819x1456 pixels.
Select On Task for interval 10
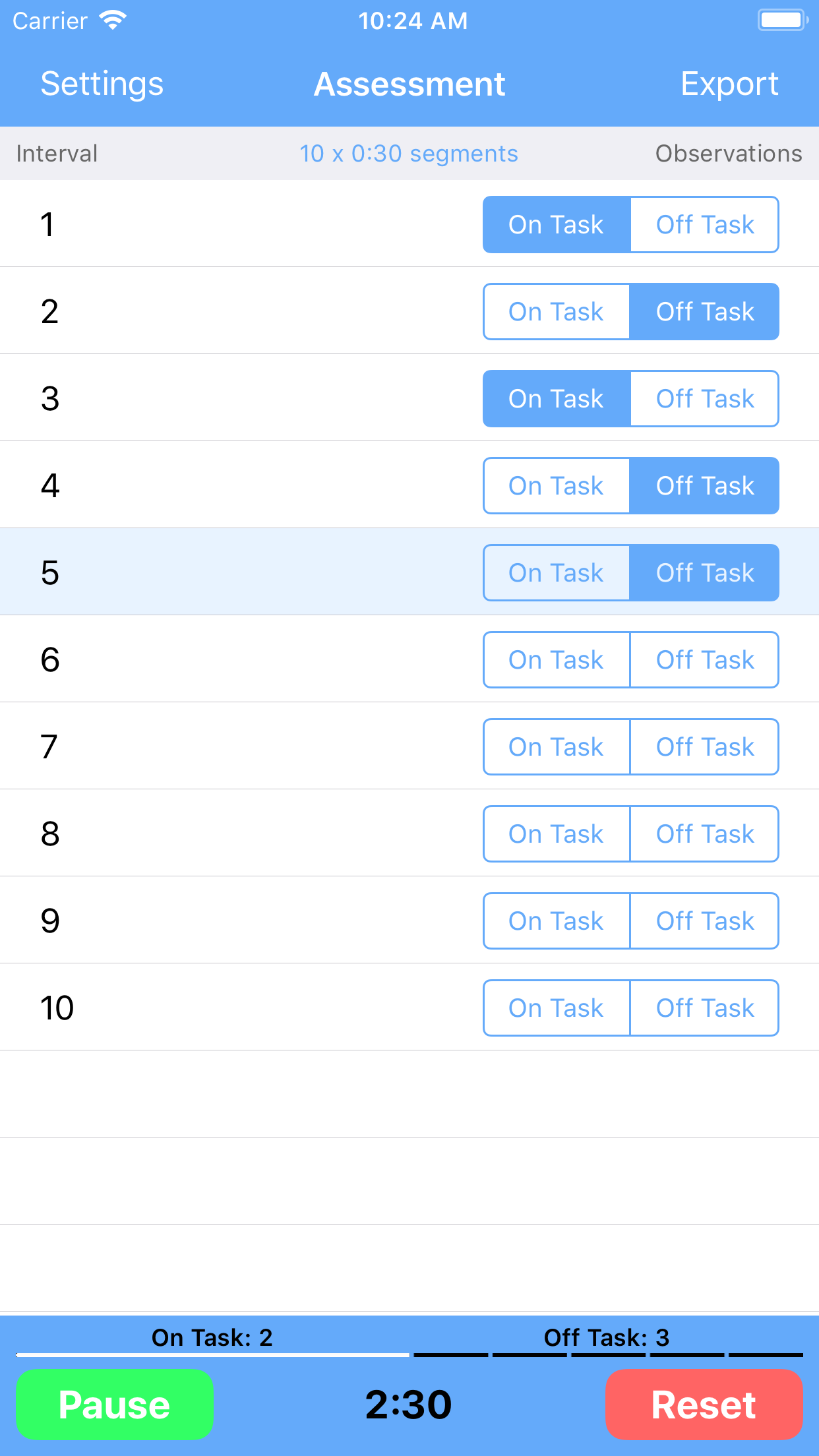(x=556, y=1008)
